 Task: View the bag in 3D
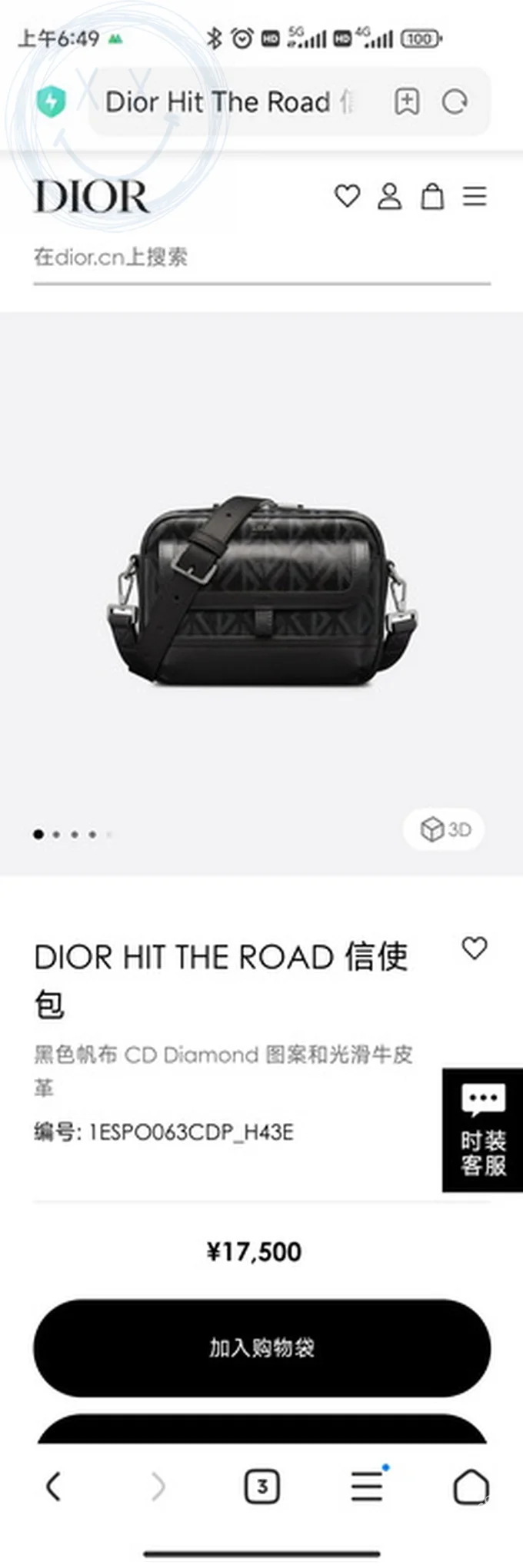point(445,829)
